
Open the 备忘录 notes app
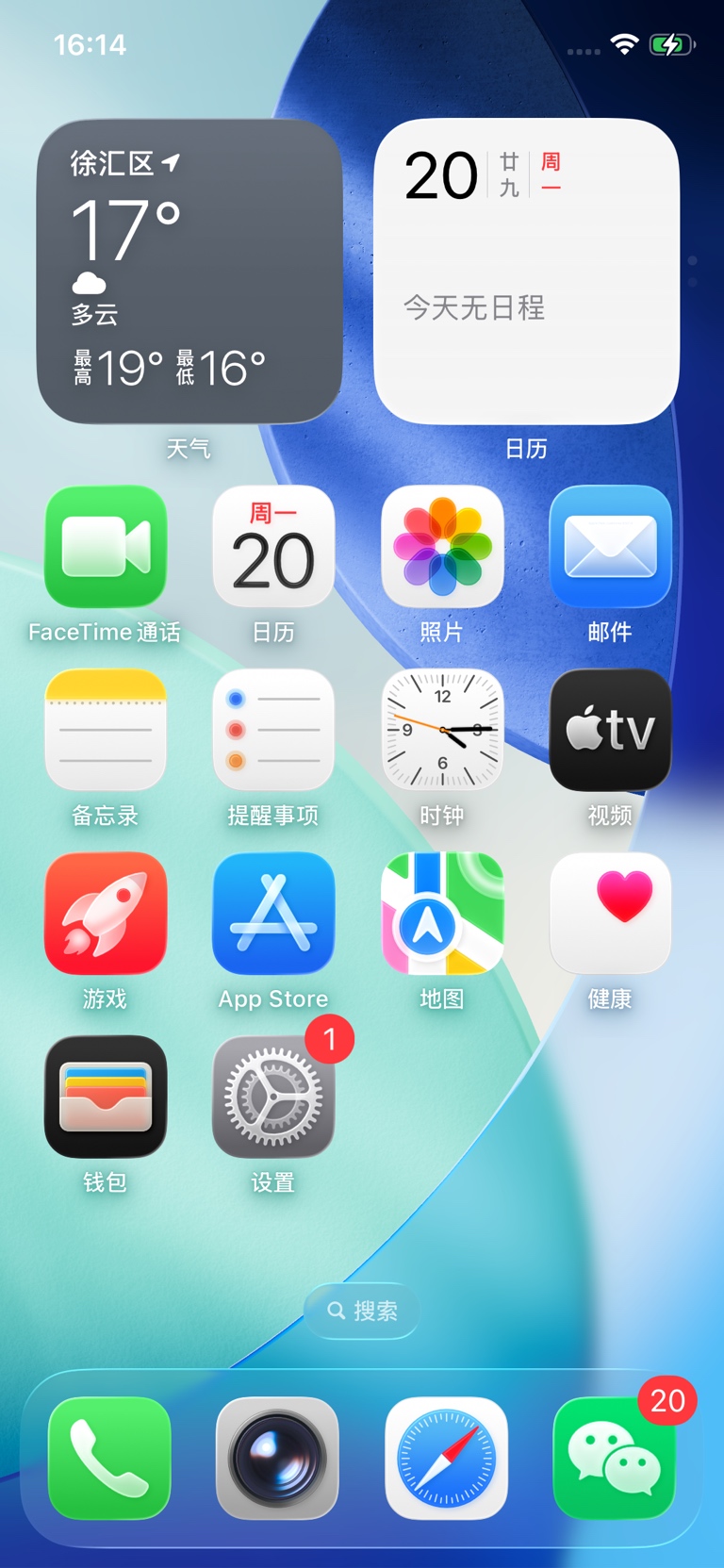pos(106,730)
